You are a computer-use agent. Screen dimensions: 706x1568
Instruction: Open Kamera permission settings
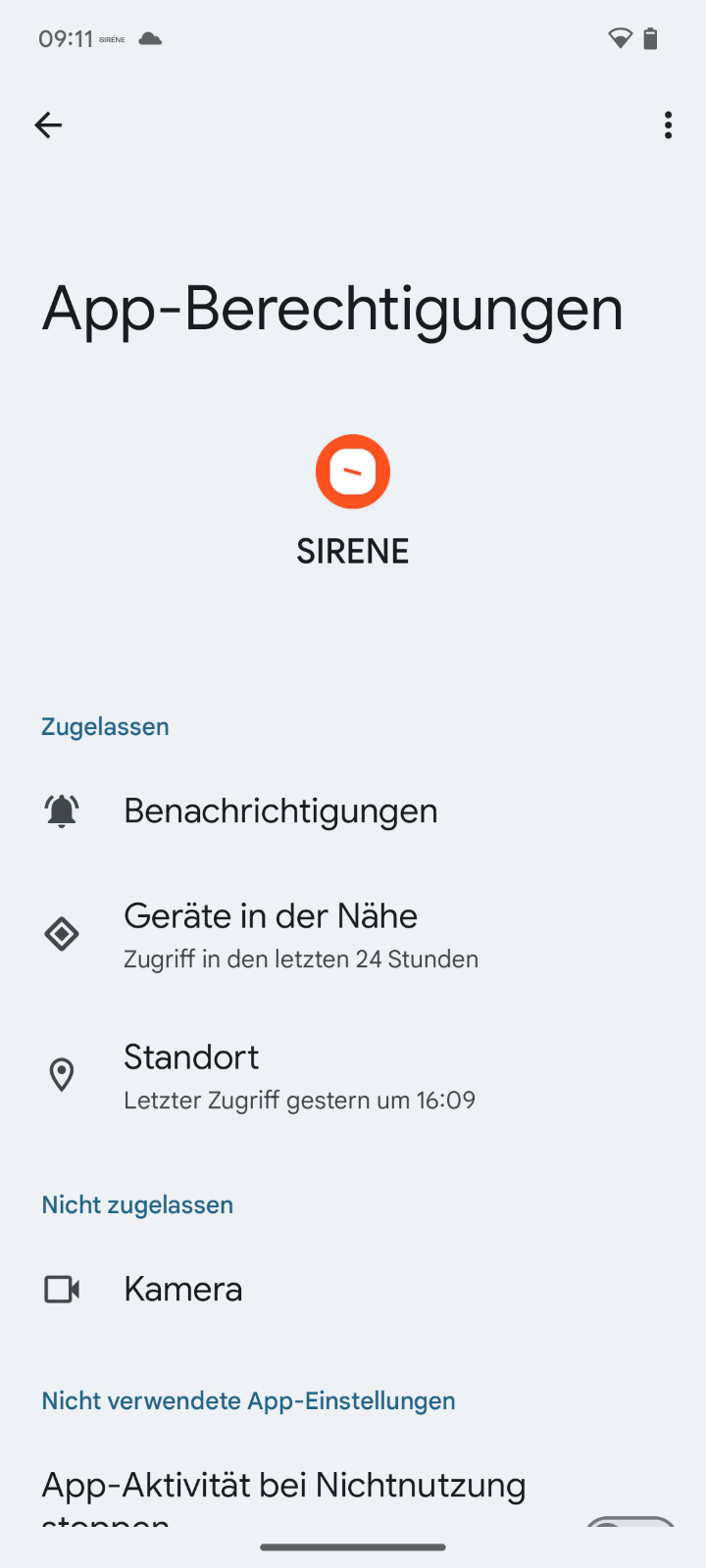(x=183, y=1290)
